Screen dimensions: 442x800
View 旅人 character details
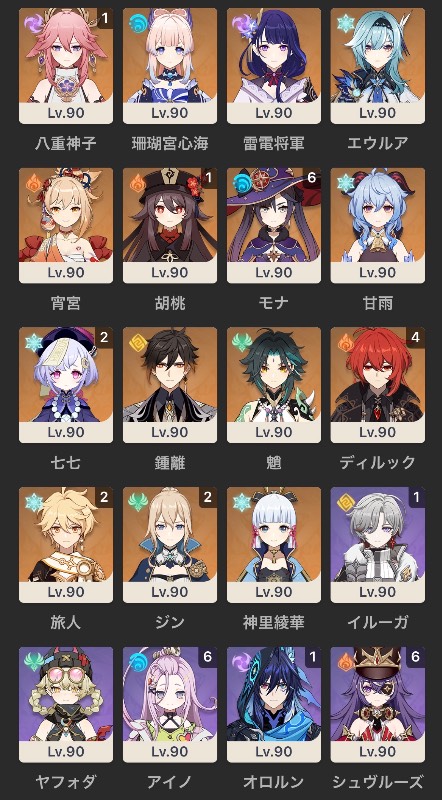(x=66, y=545)
